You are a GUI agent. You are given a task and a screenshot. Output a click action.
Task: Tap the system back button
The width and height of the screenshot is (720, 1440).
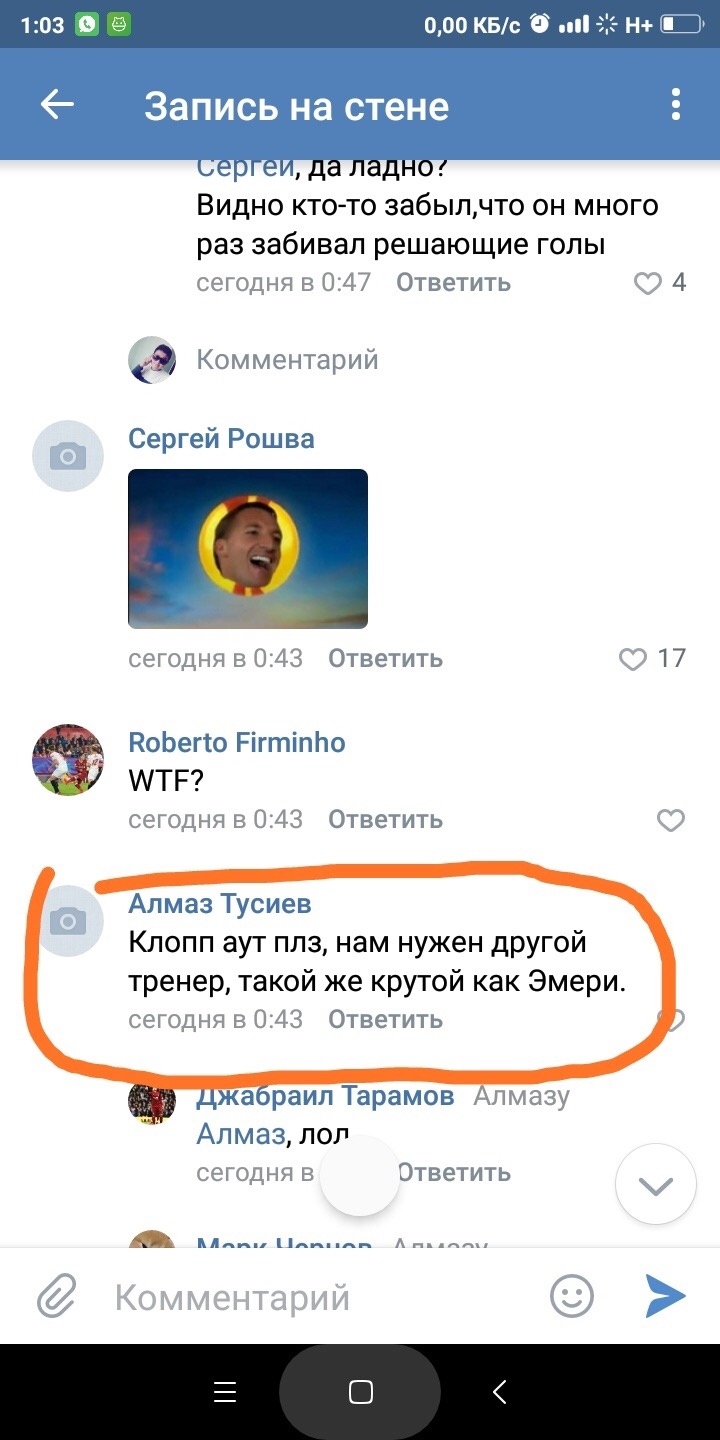point(500,1392)
